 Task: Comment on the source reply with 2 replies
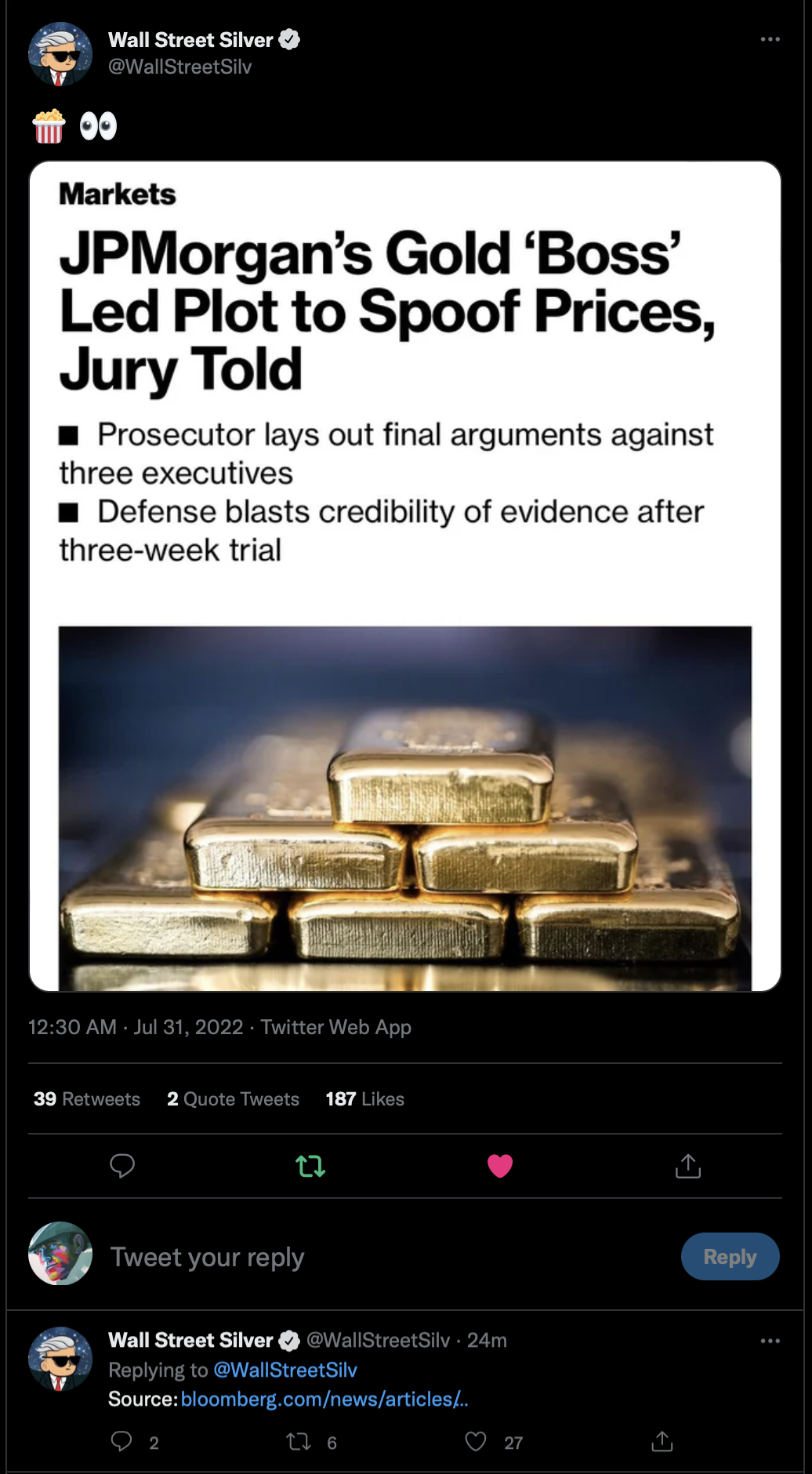coord(121,1441)
